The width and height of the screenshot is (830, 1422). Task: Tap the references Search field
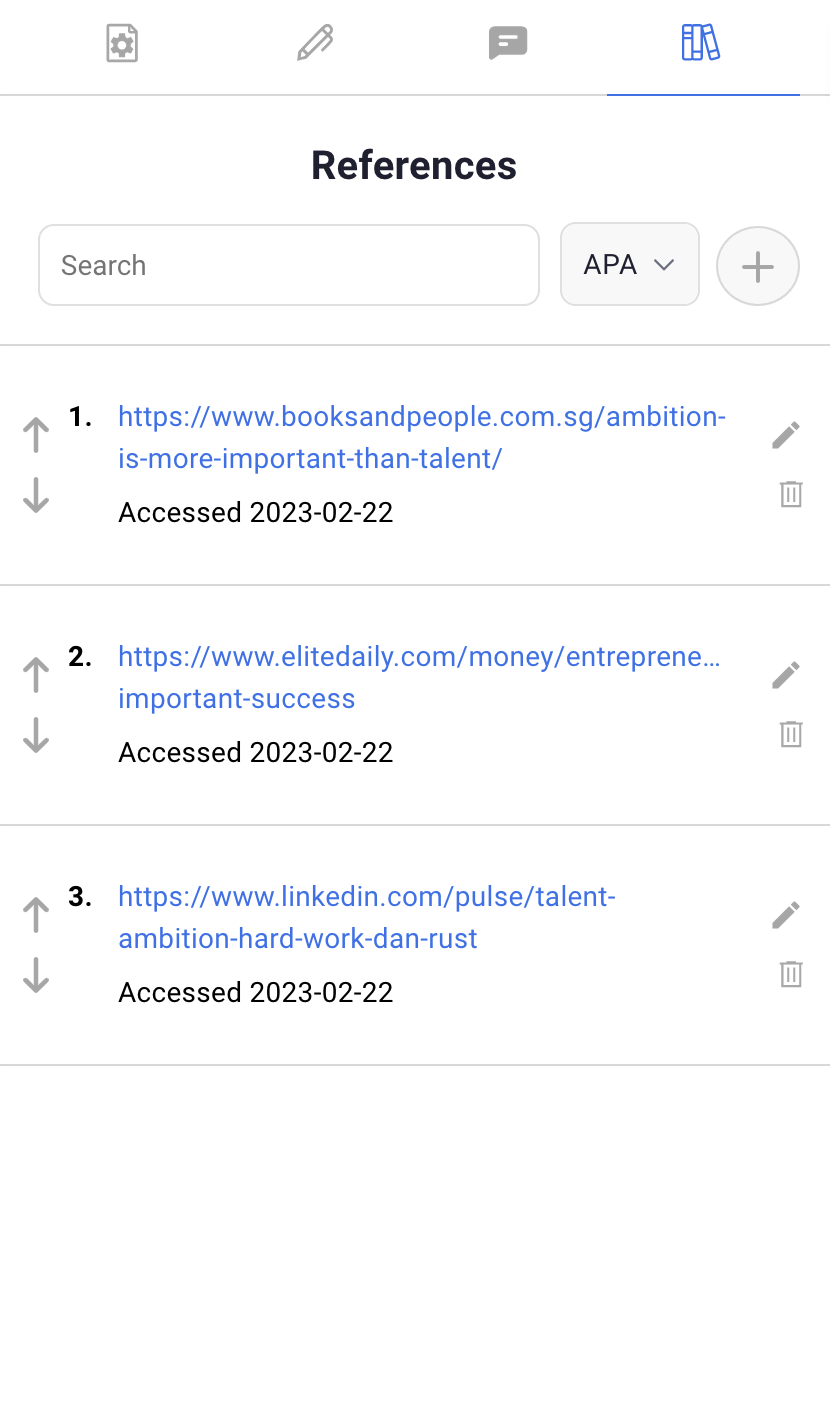pos(288,265)
